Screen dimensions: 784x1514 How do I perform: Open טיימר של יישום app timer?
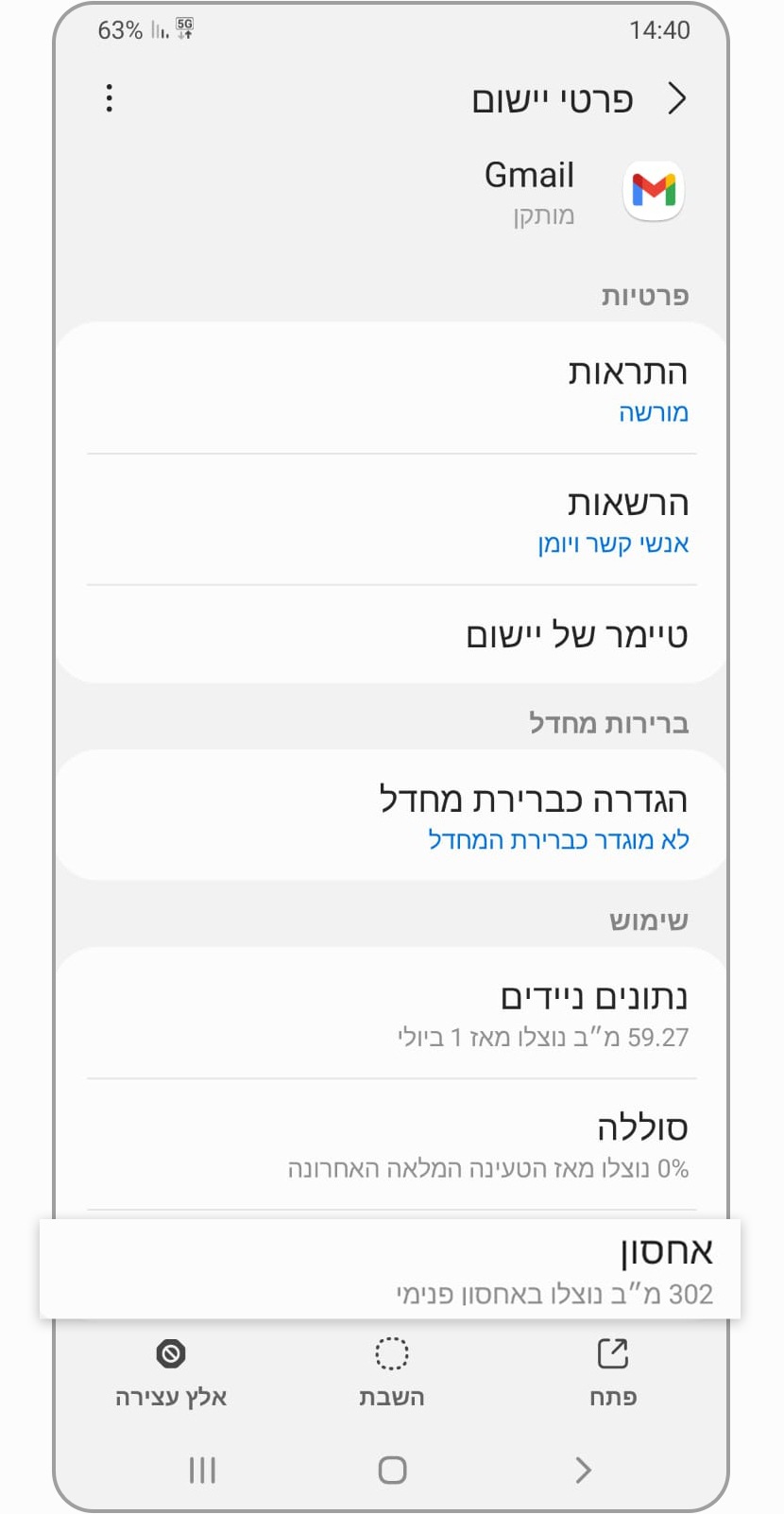(x=391, y=634)
